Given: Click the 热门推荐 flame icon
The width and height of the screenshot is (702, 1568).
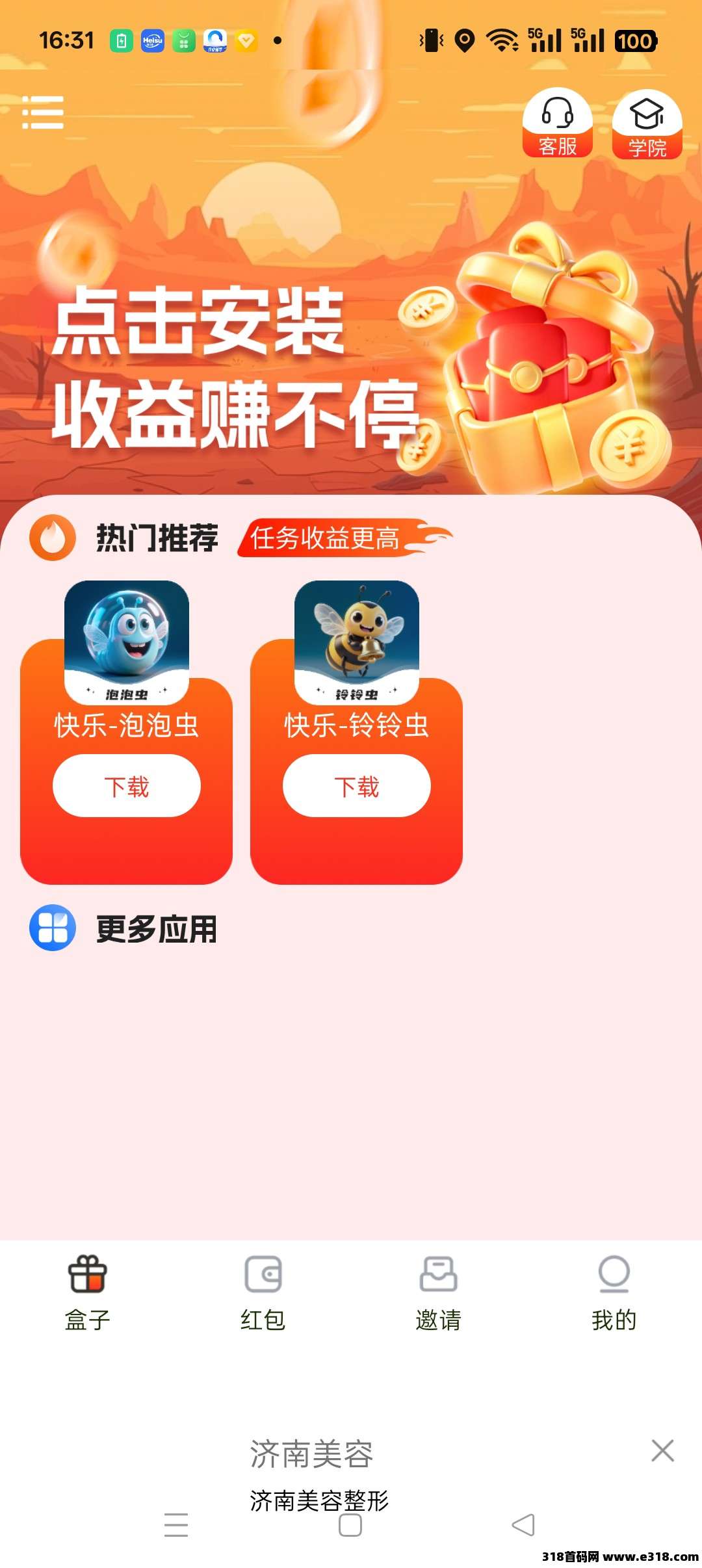Looking at the screenshot, I should (x=52, y=538).
